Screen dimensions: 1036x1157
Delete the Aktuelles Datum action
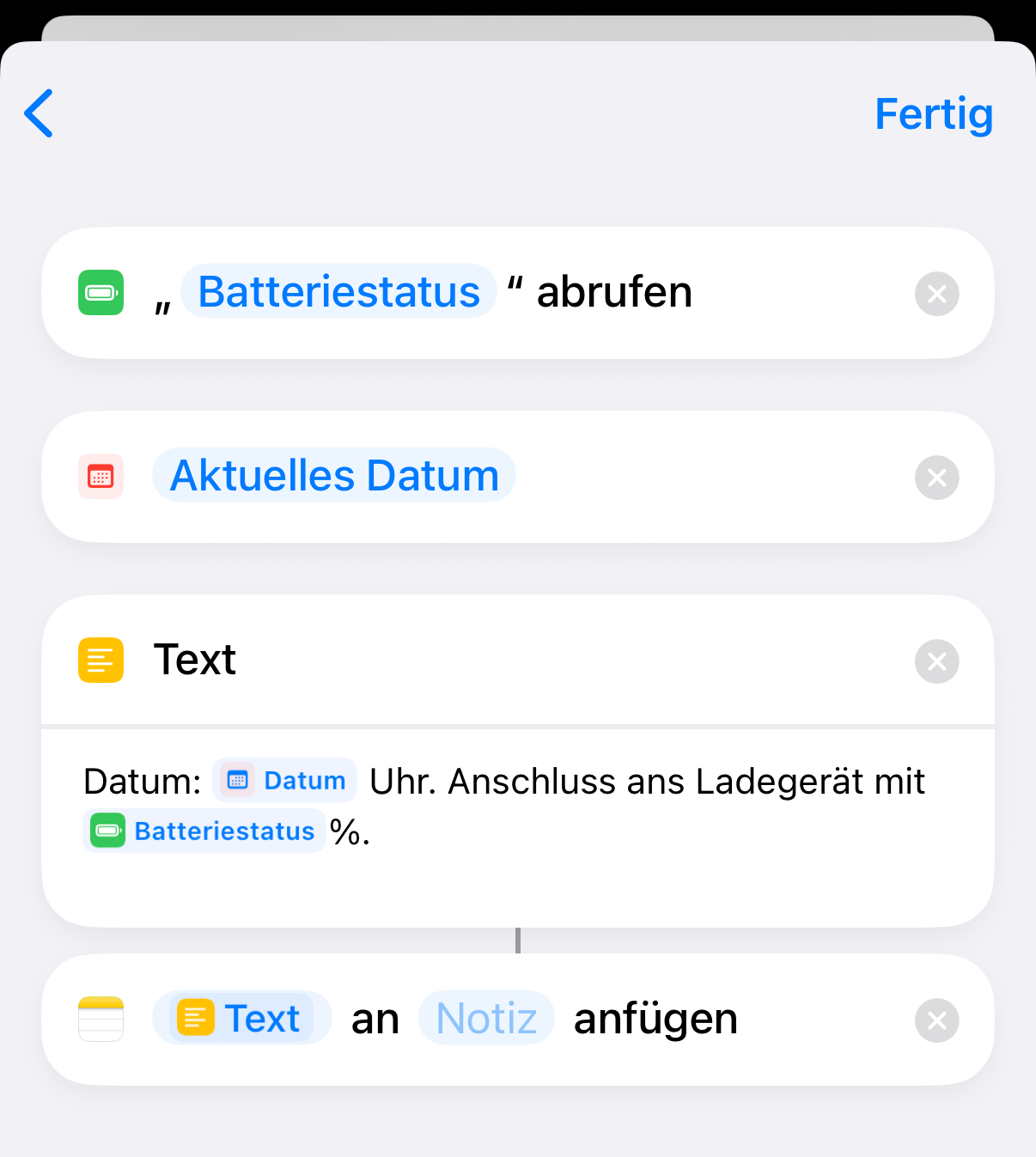click(x=936, y=478)
